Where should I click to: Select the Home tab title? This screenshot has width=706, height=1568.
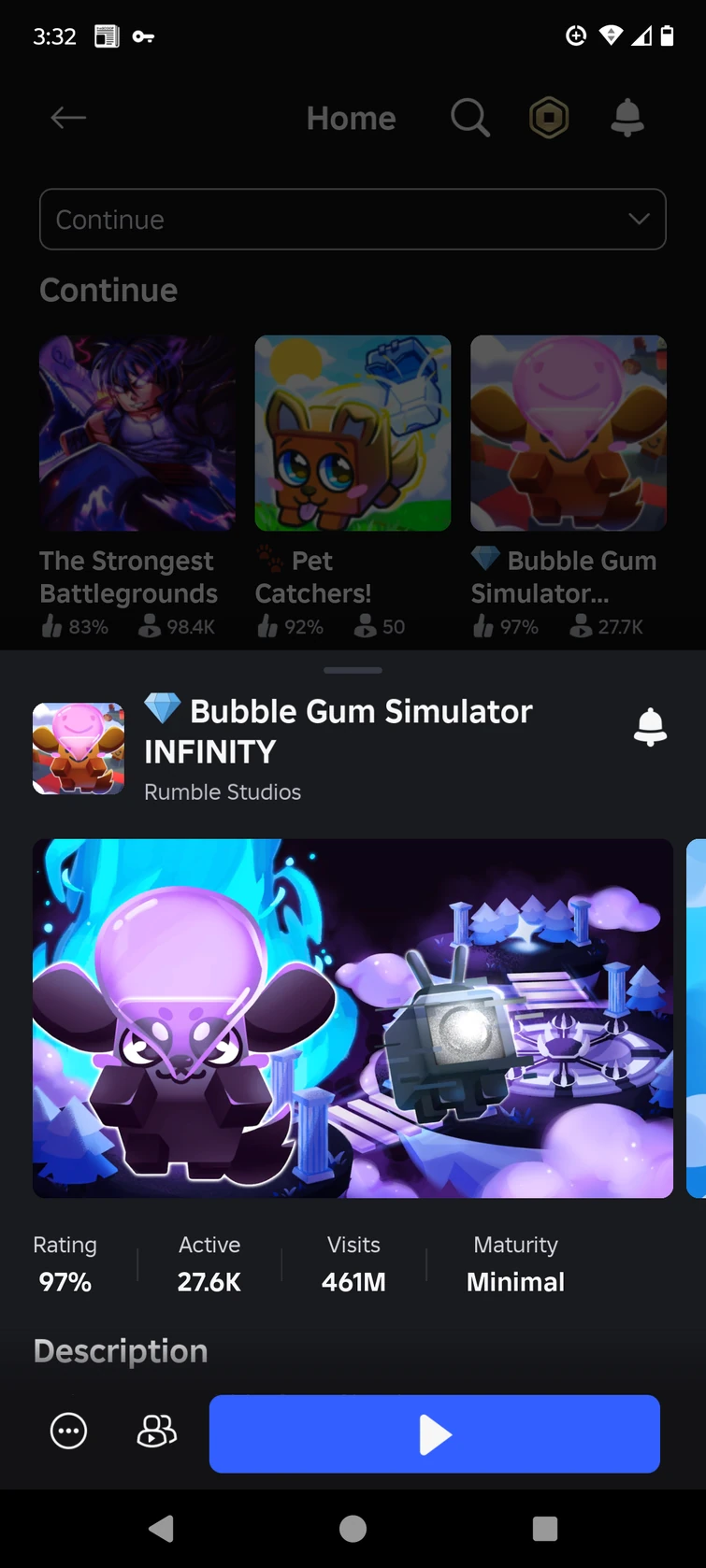[352, 118]
